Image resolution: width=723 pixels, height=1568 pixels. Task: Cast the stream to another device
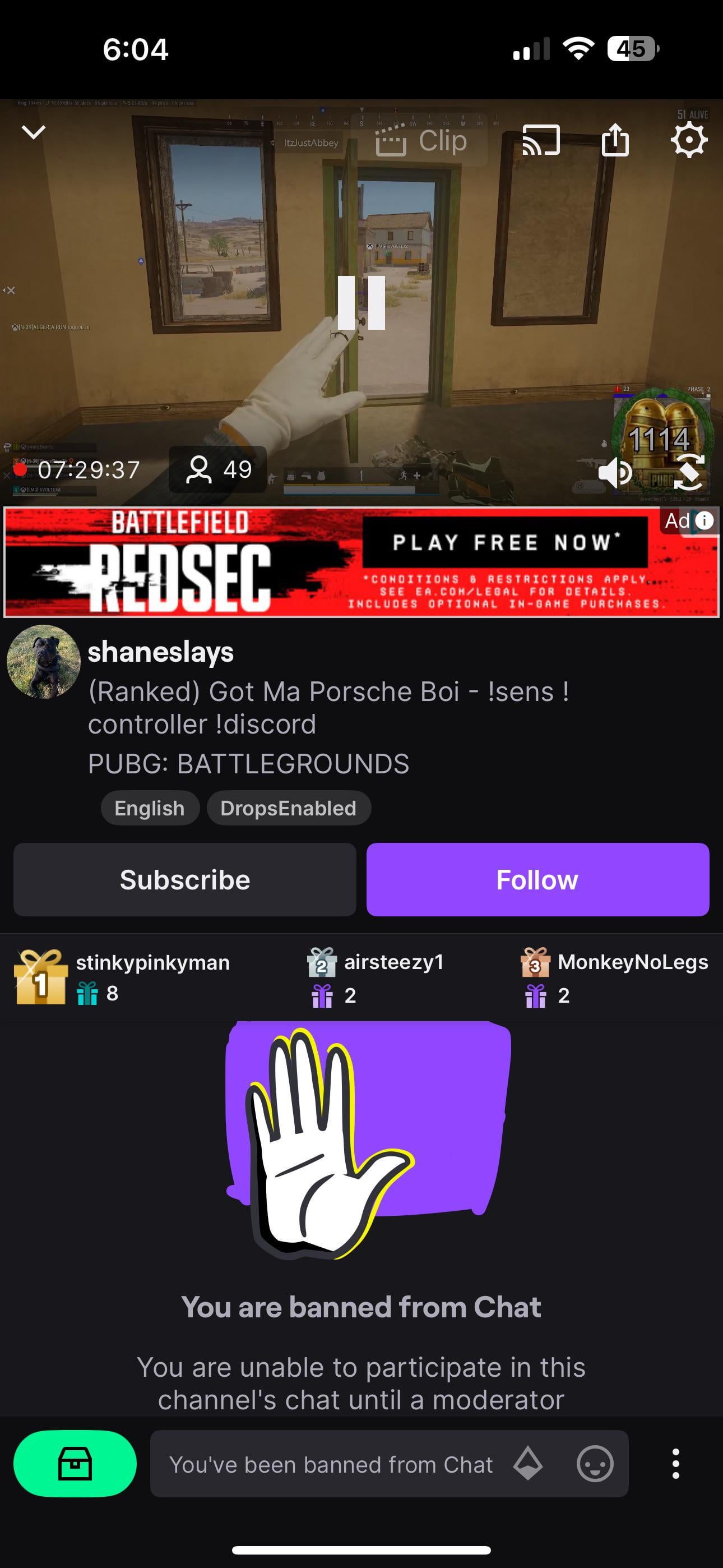pos(540,141)
